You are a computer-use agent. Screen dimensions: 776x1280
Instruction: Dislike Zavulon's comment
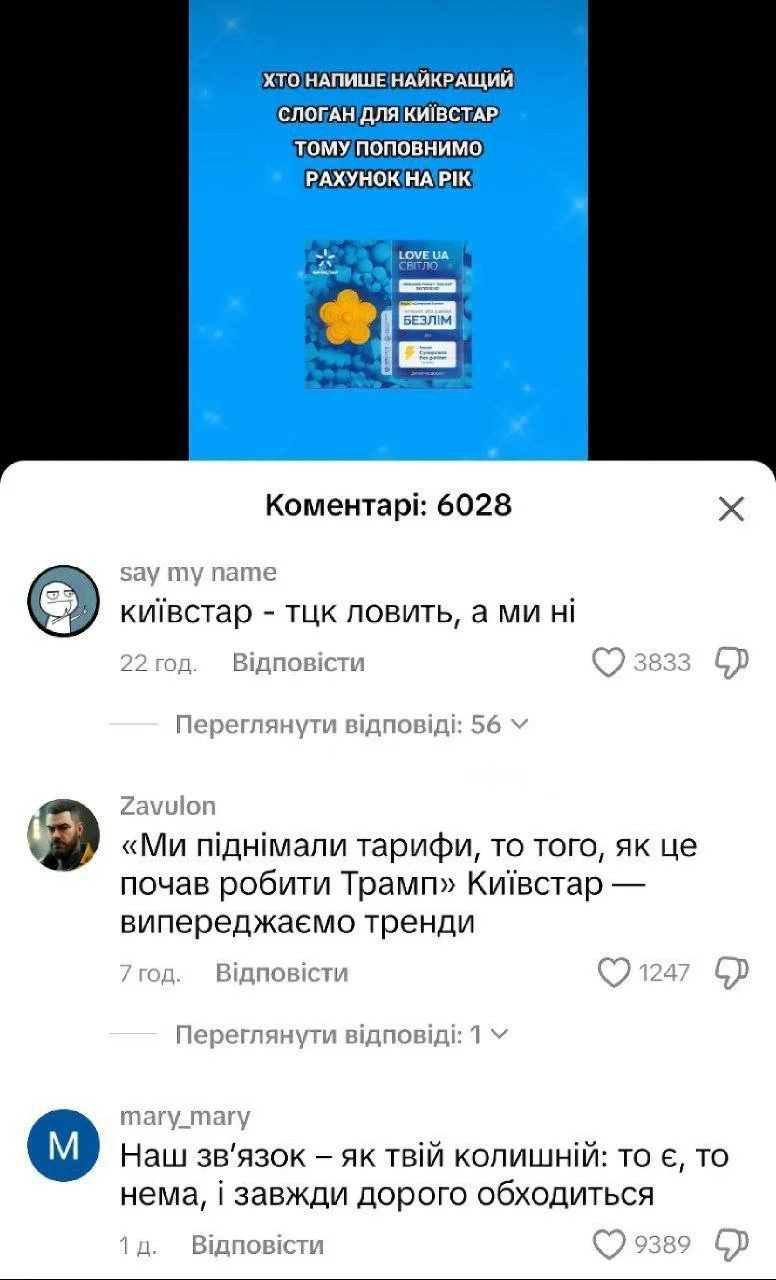[x=732, y=972]
